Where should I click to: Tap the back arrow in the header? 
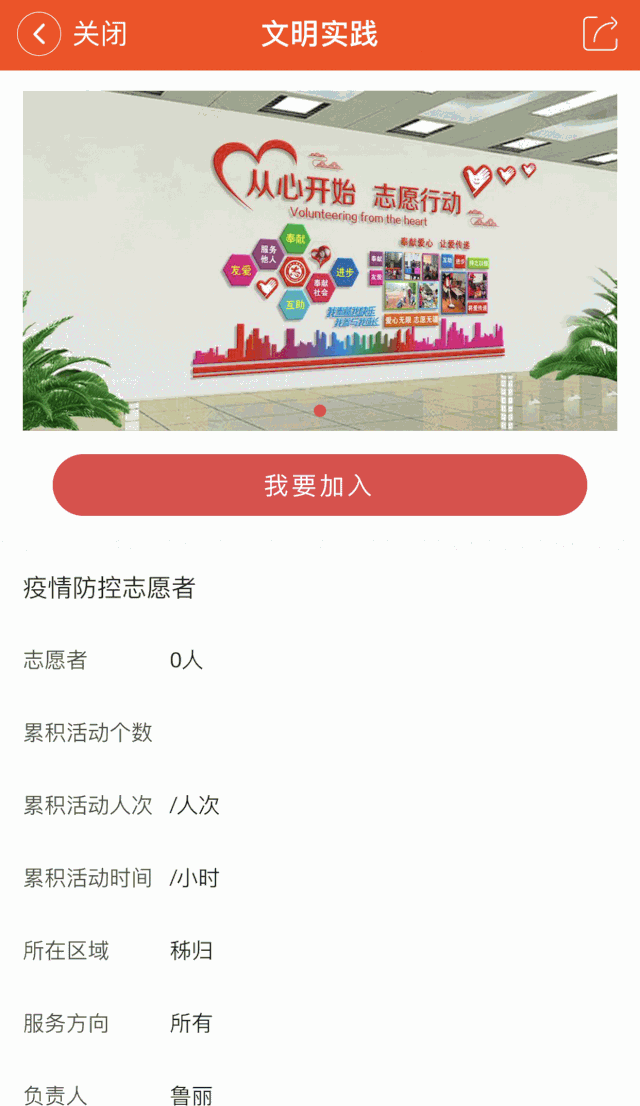tap(39, 34)
